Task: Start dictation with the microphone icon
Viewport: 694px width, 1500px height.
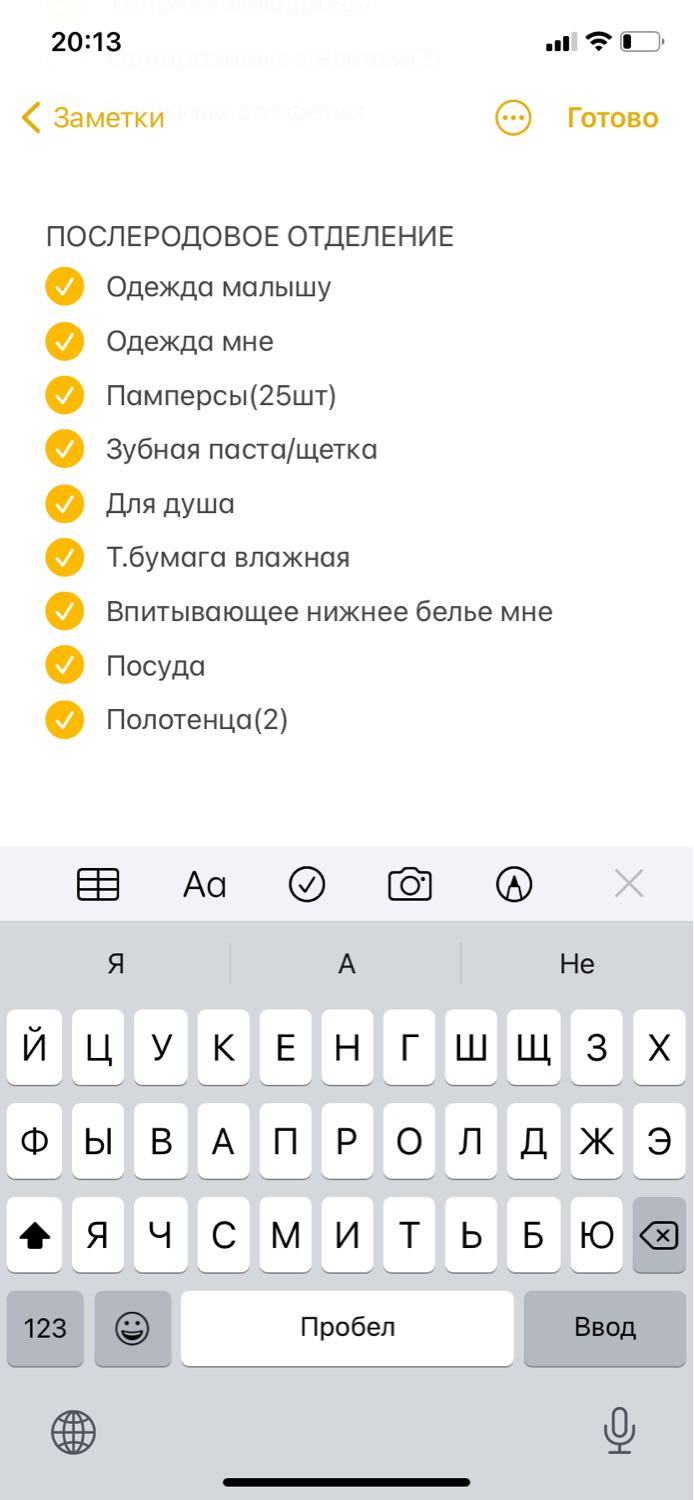Action: [x=619, y=1430]
